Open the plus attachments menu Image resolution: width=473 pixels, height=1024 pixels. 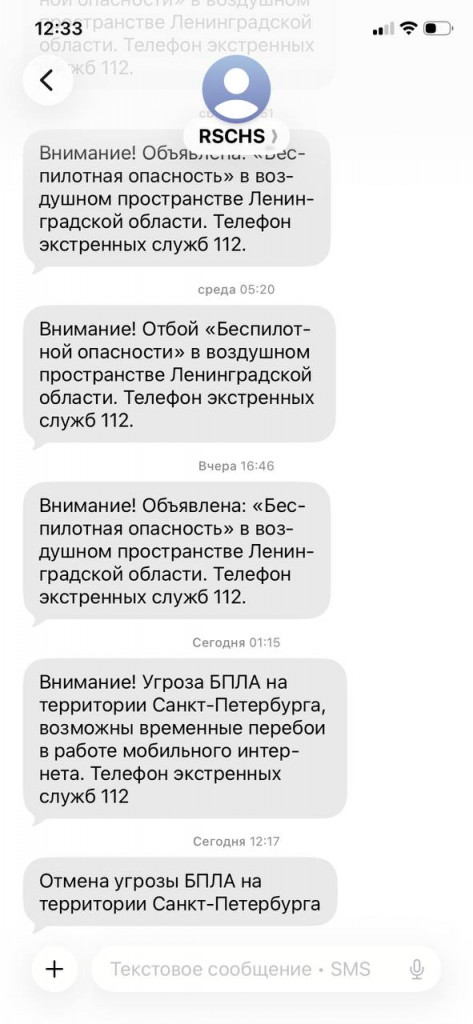coord(54,968)
